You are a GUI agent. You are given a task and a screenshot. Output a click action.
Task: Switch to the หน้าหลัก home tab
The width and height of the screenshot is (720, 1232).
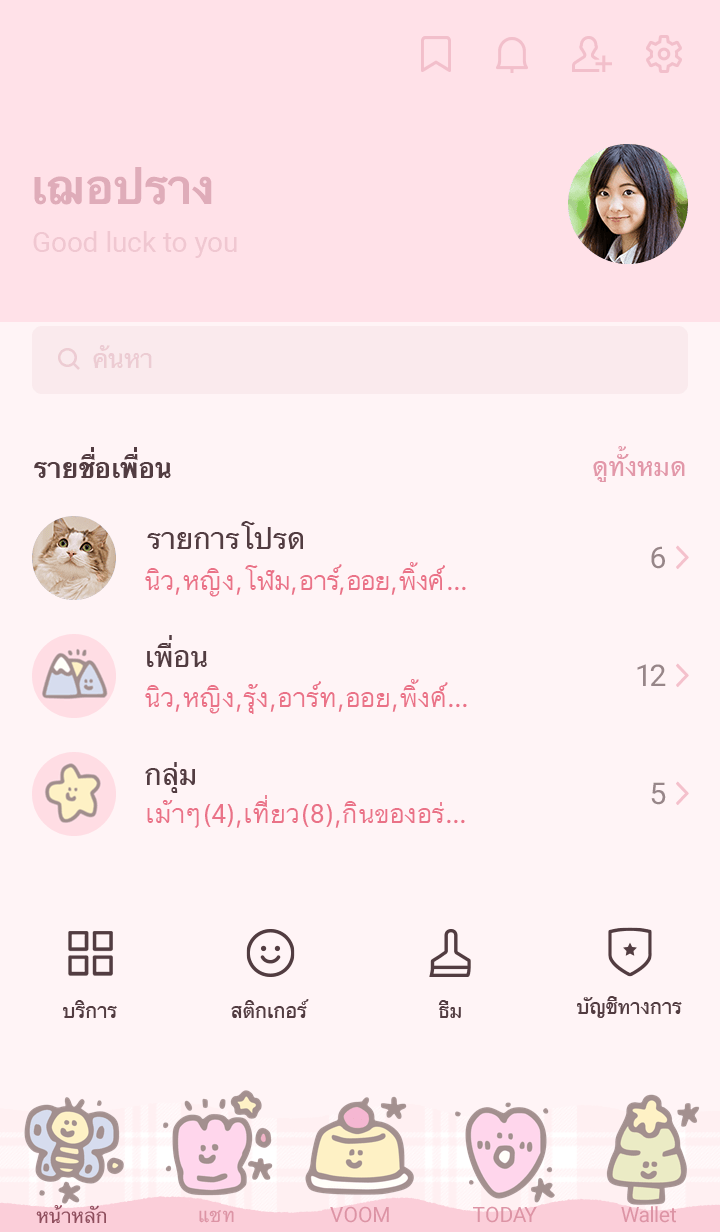click(72, 1162)
